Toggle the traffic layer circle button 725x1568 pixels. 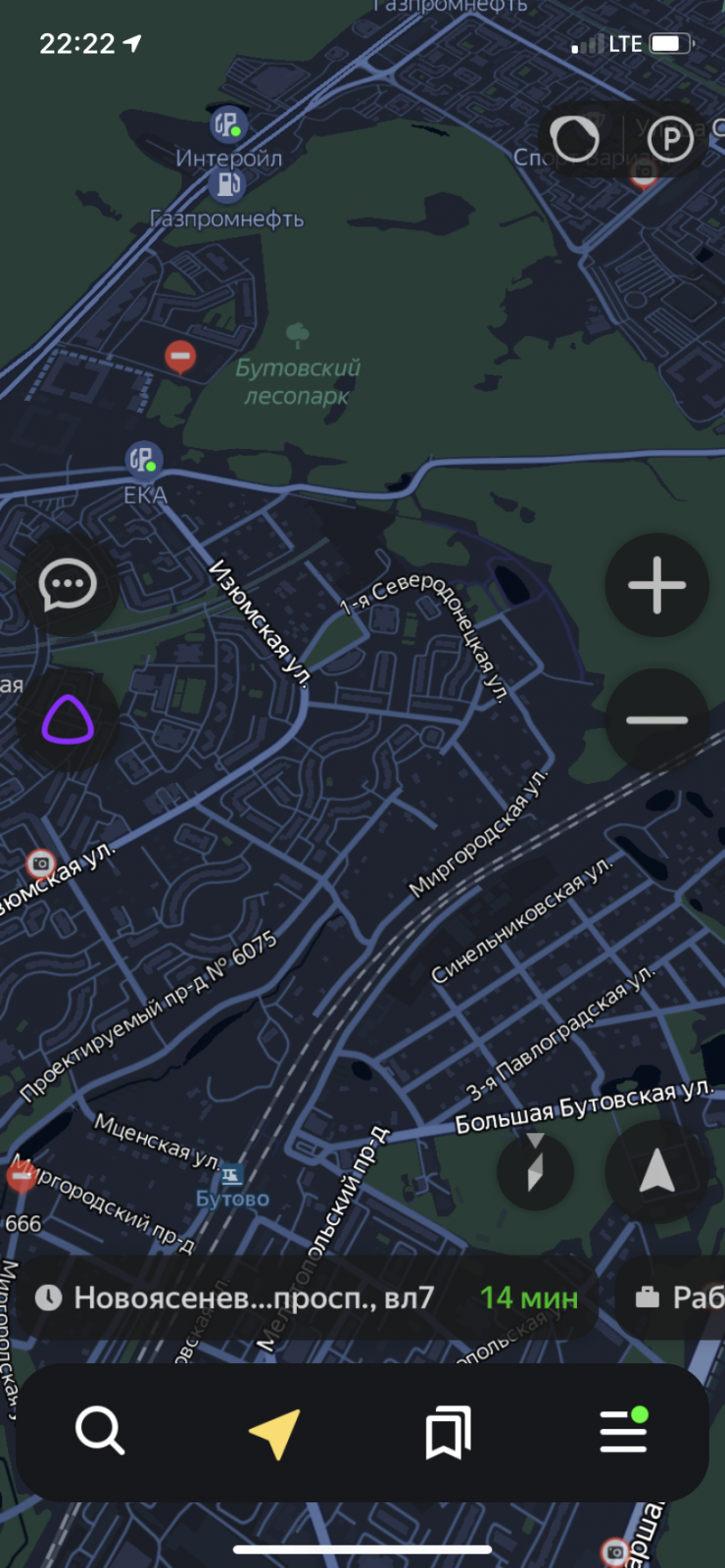click(x=575, y=139)
